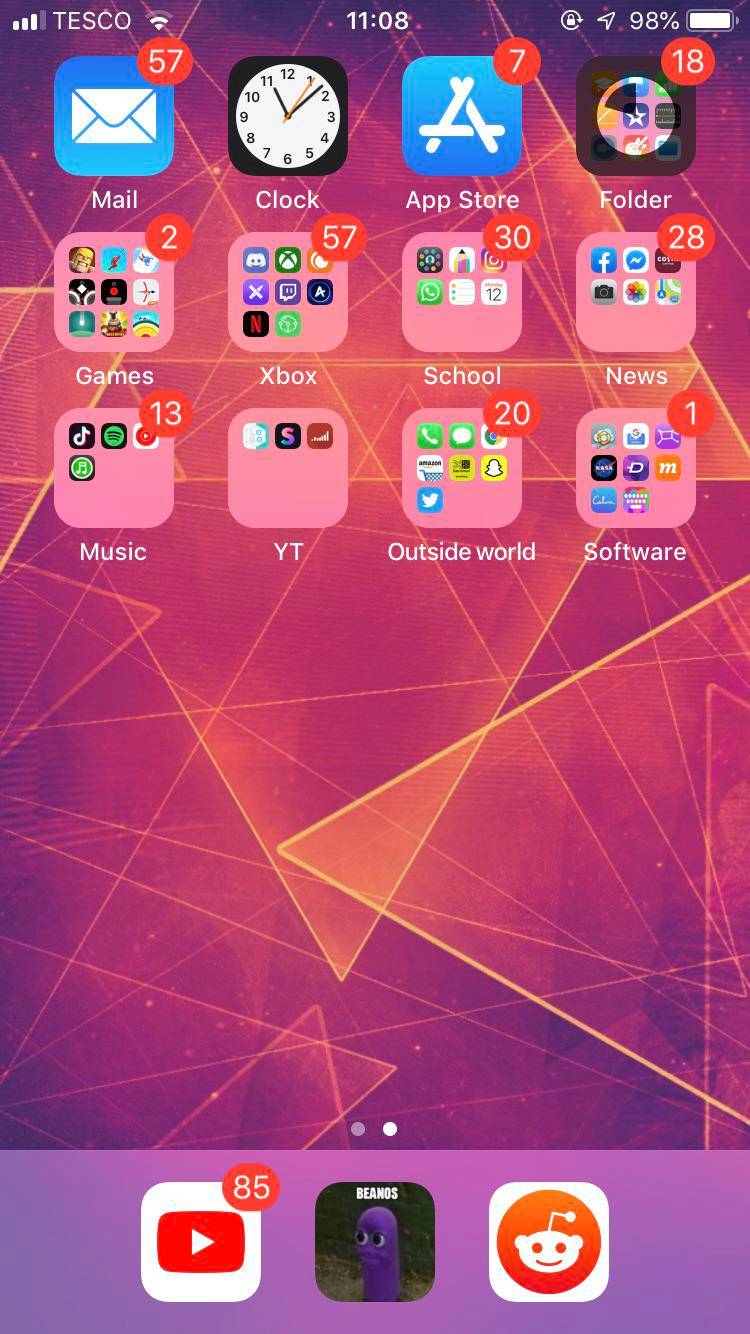Open the folder labeled Folder
The height and width of the screenshot is (1334, 750).
(x=635, y=115)
